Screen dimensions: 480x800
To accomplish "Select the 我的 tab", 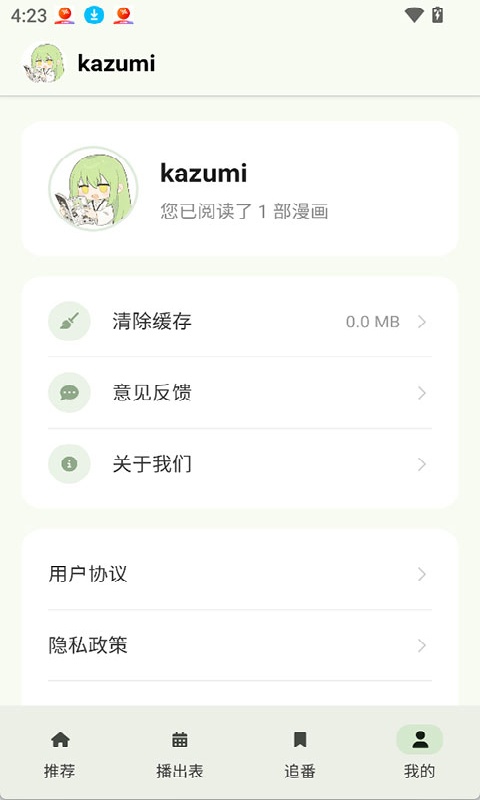I will 419,753.
